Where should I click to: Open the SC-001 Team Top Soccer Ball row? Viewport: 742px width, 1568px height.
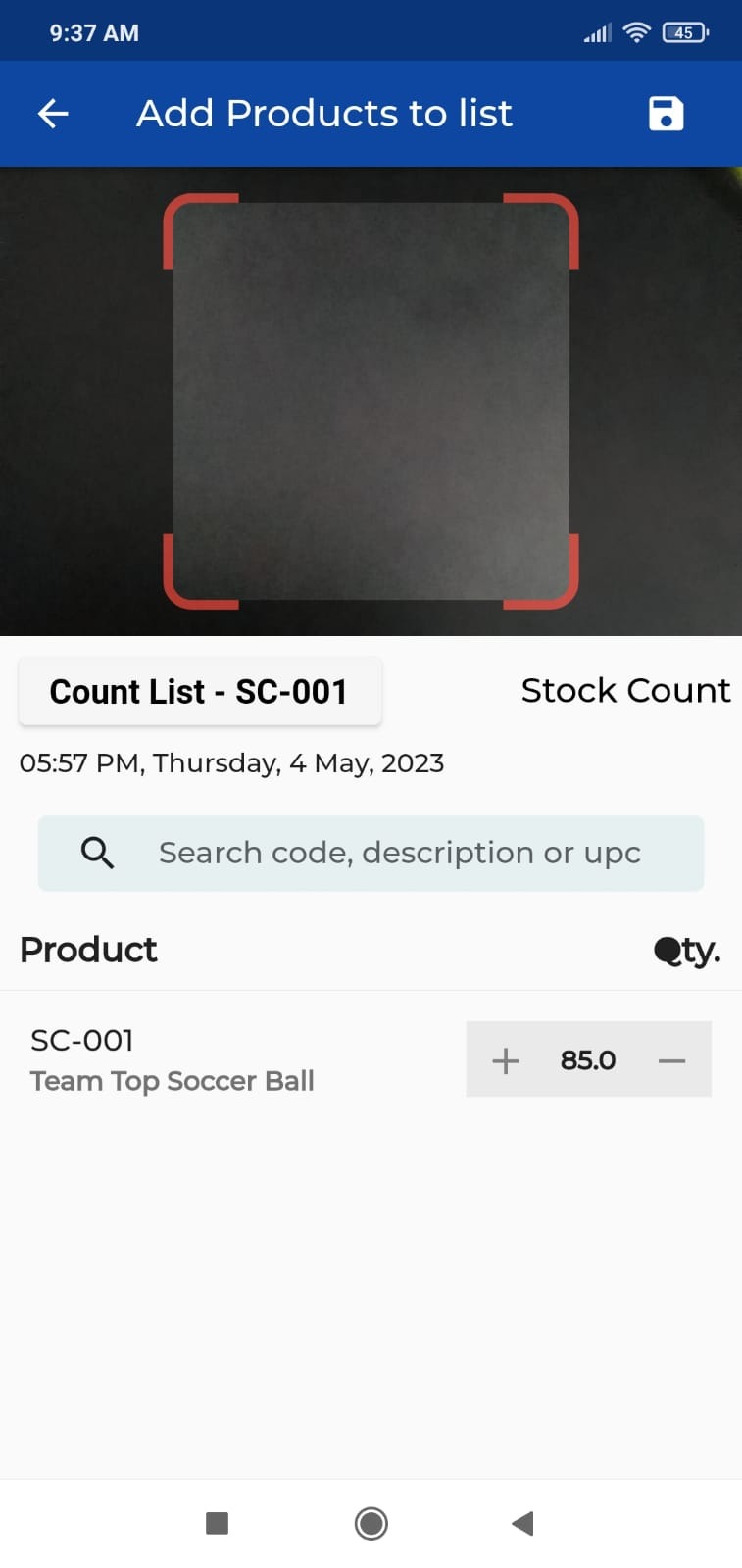172,1060
